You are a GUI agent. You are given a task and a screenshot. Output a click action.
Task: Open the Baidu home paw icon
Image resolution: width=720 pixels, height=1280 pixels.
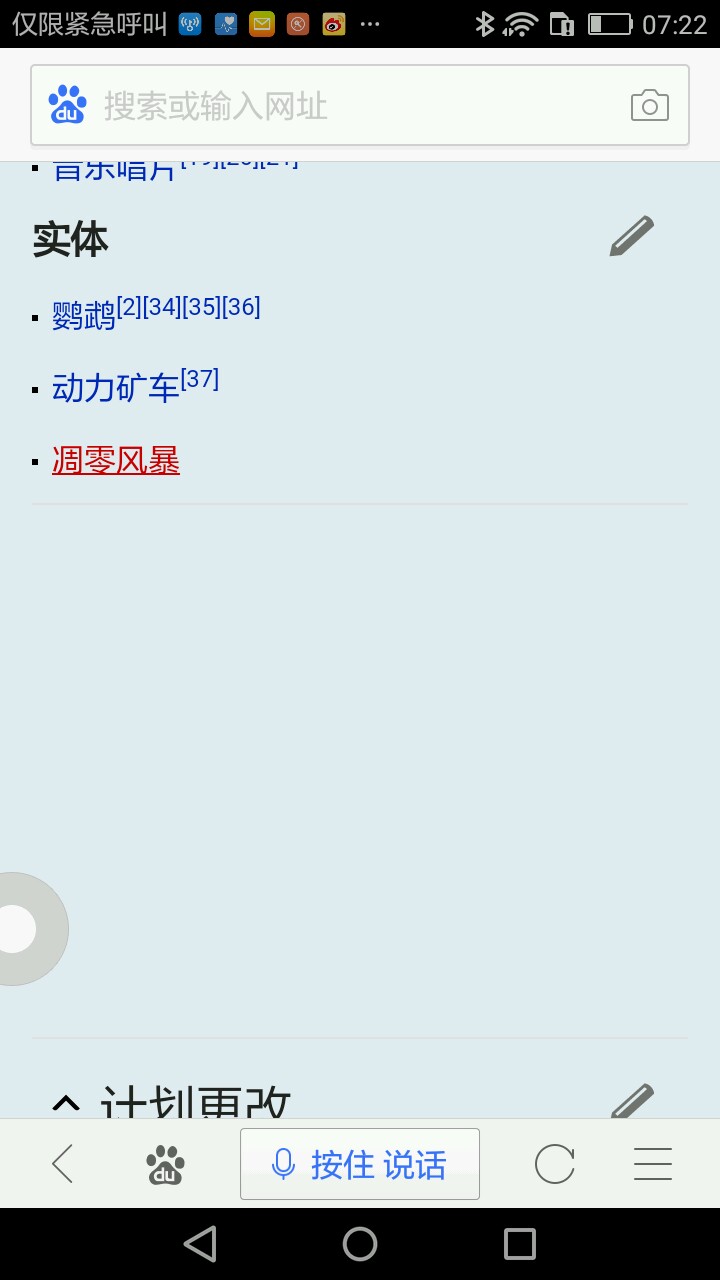pyautogui.click(x=166, y=1164)
